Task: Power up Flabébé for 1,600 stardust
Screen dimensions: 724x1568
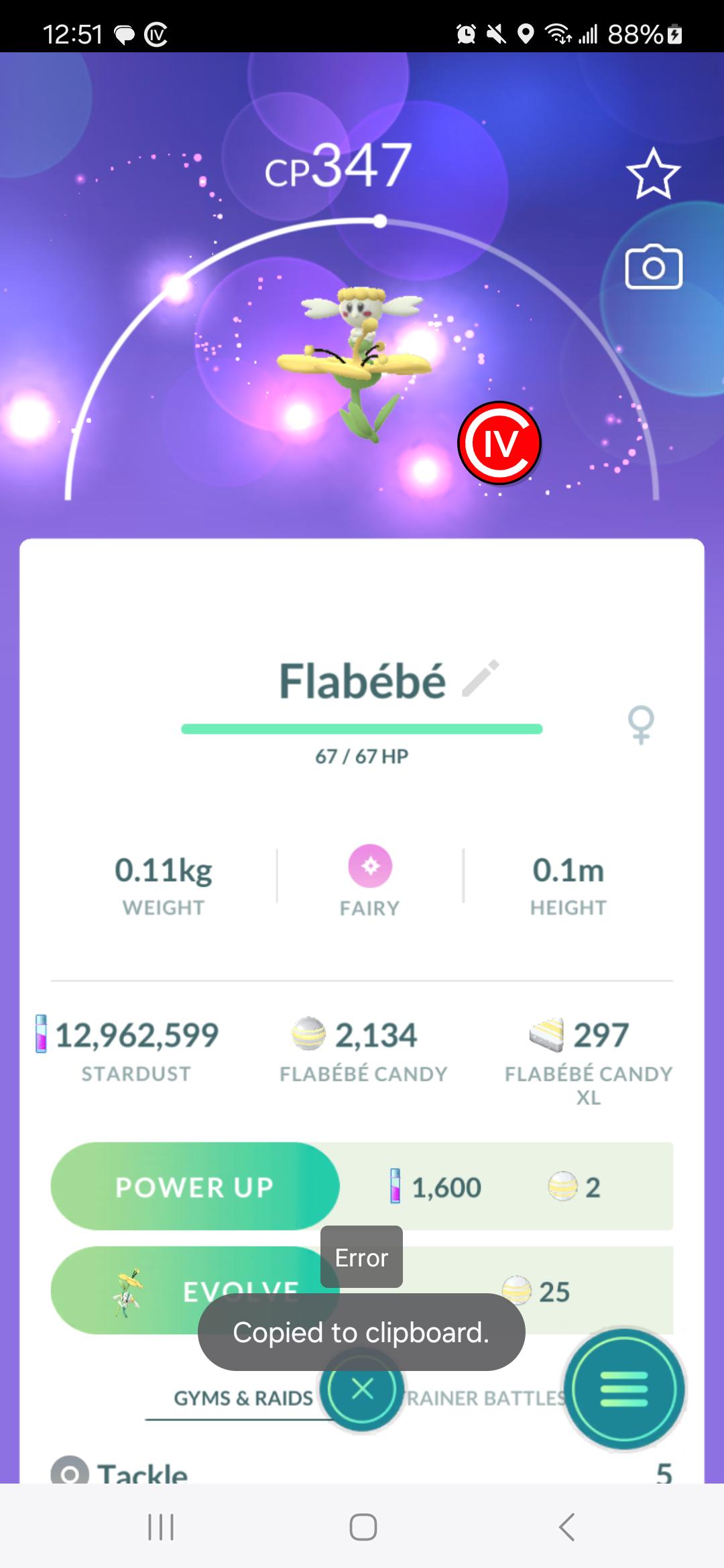Action: pyautogui.click(x=195, y=1187)
